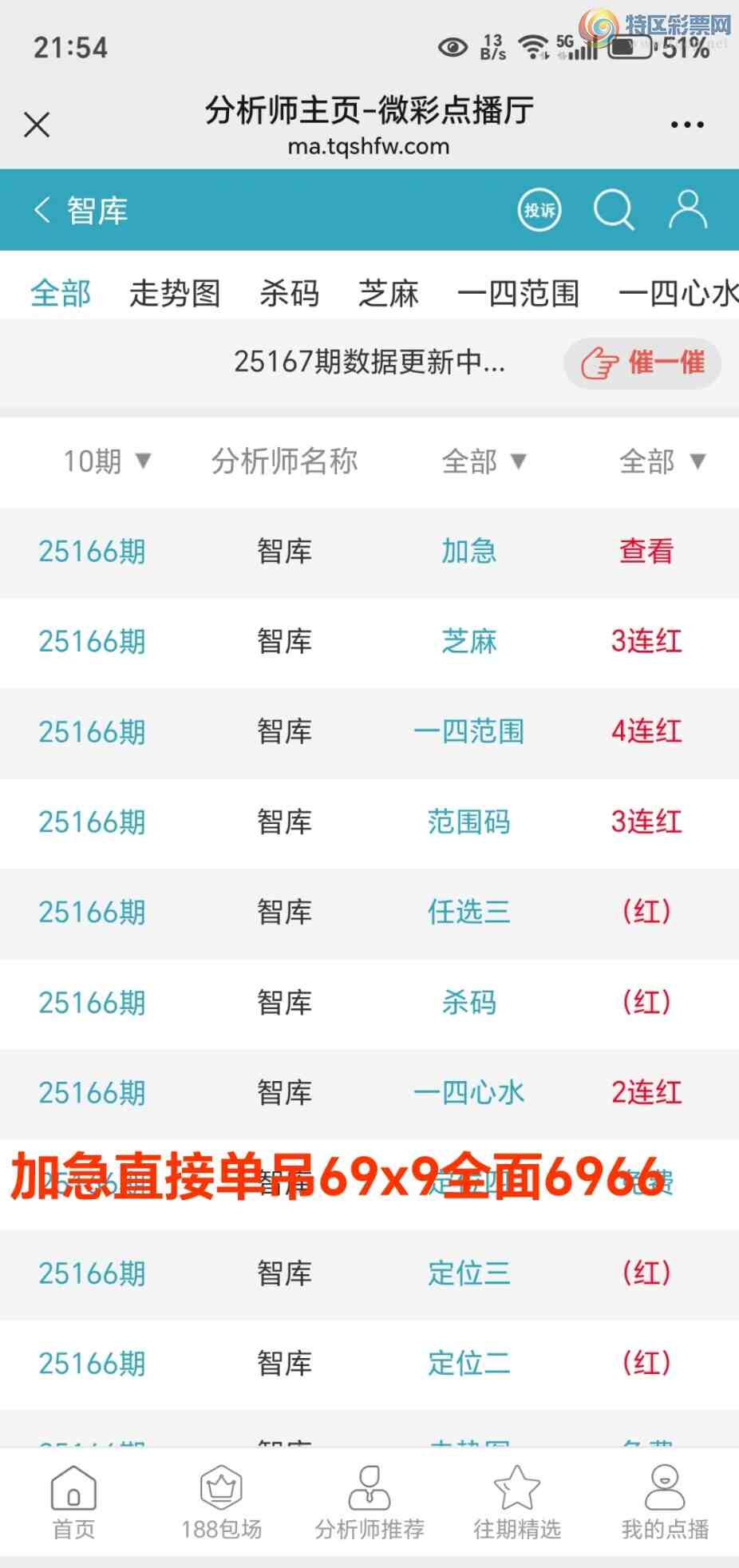Go back from the 智库 page
This screenshot has height=1568, width=739.
[x=41, y=211]
